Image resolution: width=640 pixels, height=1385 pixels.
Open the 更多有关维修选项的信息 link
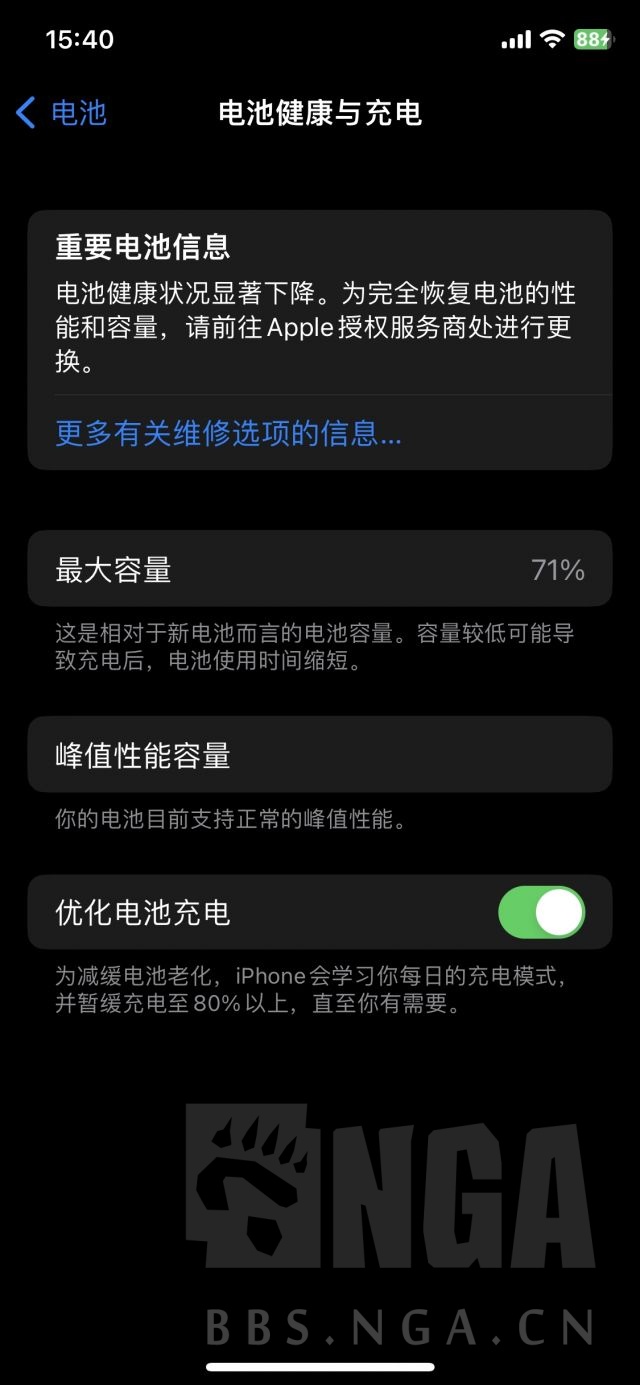[x=228, y=433]
